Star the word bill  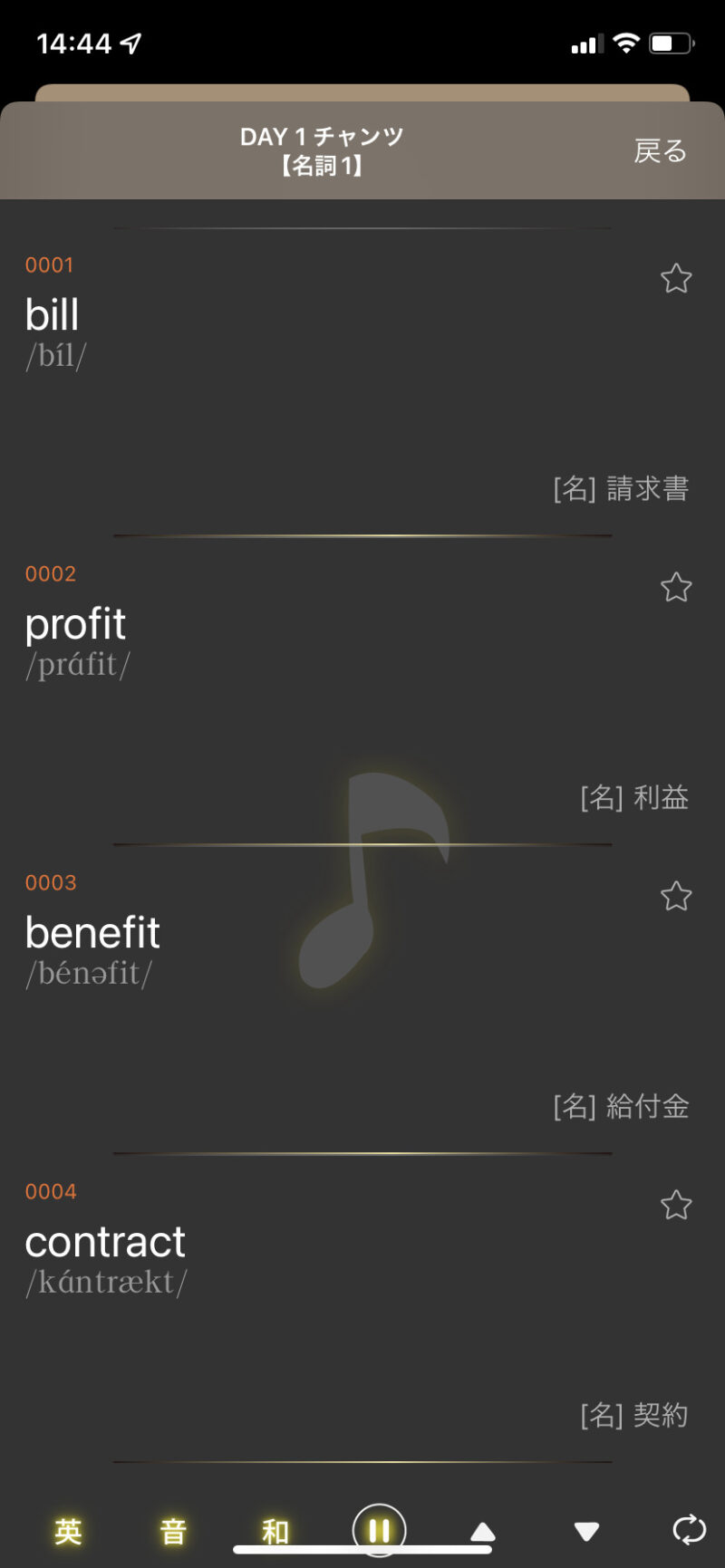pyautogui.click(x=676, y=278)
